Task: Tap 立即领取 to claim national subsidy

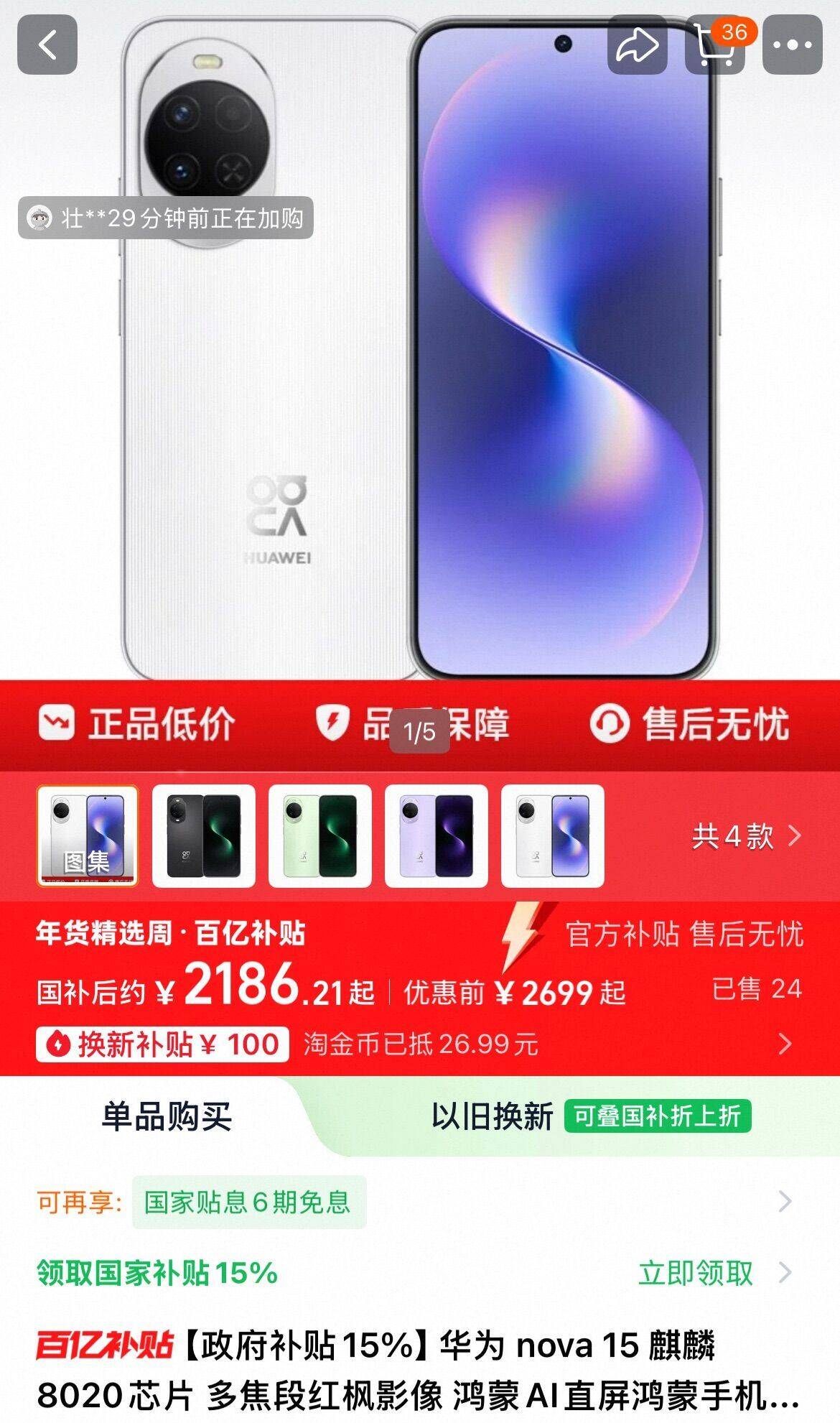Action: pyautogui.click(x=696, y=1274)
